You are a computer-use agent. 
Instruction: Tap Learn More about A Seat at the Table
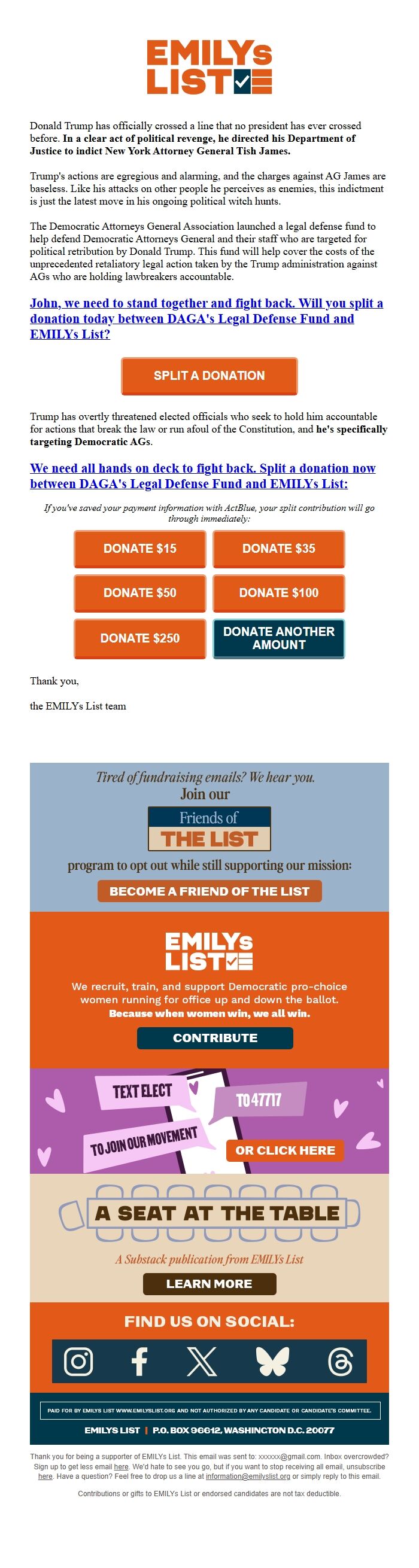click(209, 1284)
